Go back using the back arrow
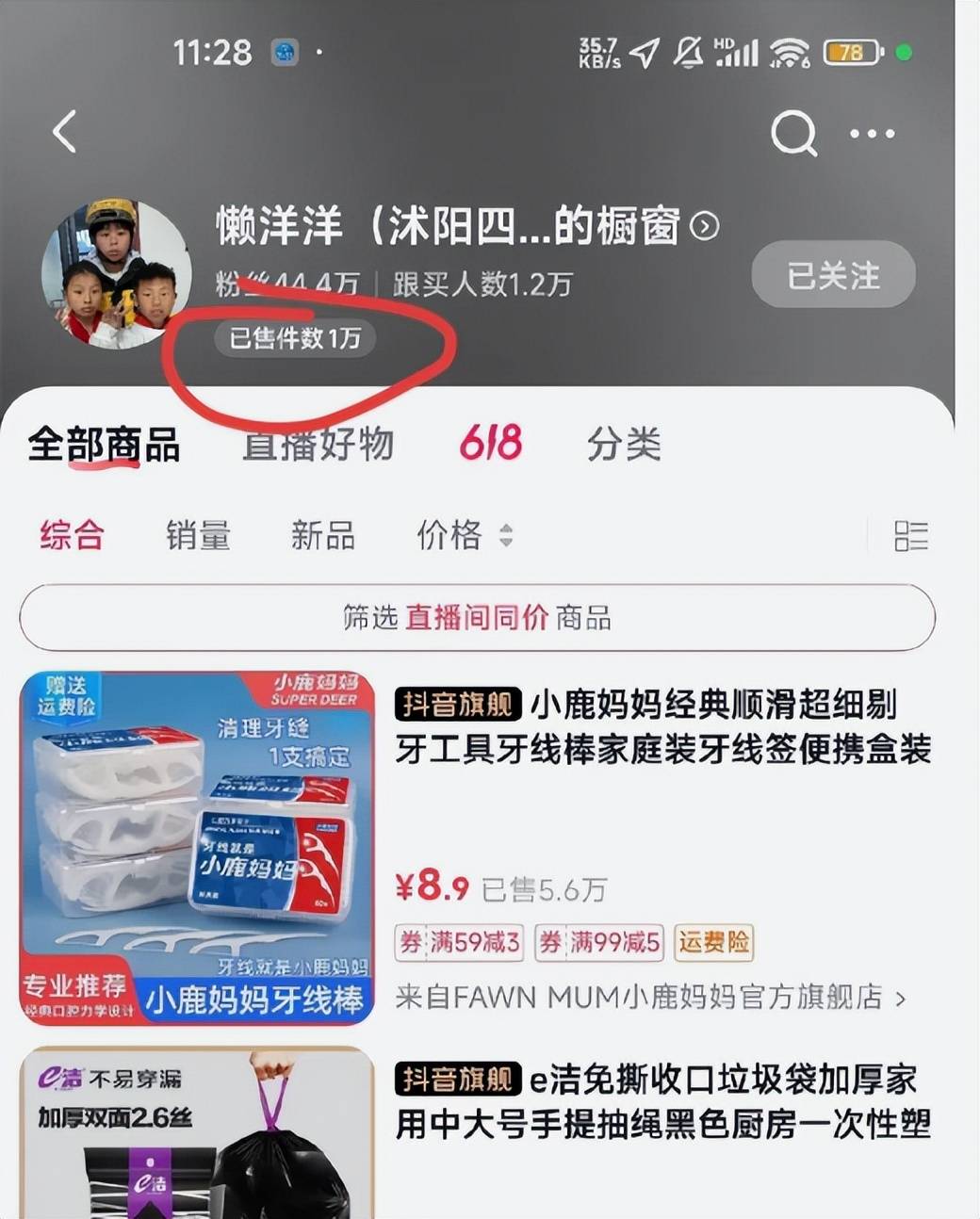The width and height of the screenshot is (980, 1219). click(x=64, y=132)
